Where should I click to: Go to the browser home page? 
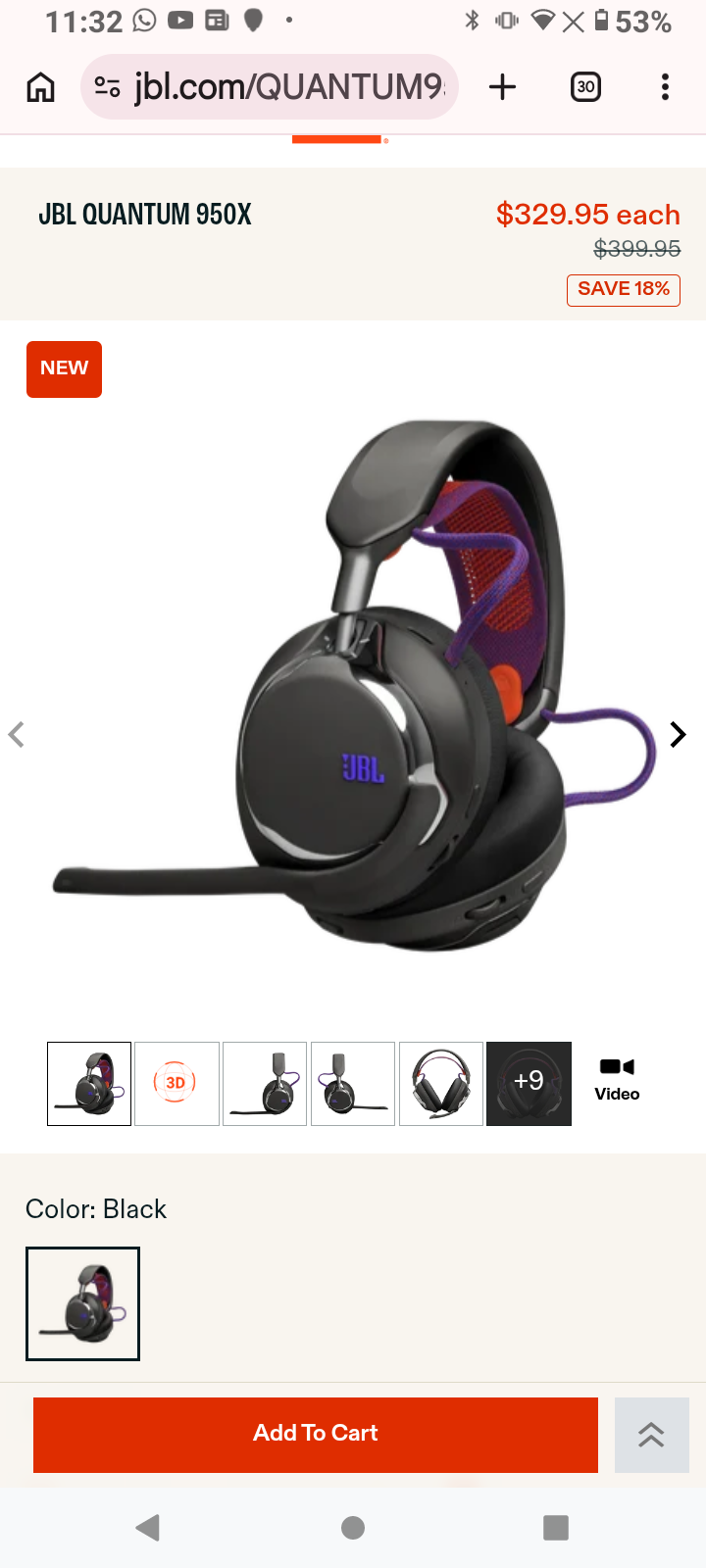40,87
